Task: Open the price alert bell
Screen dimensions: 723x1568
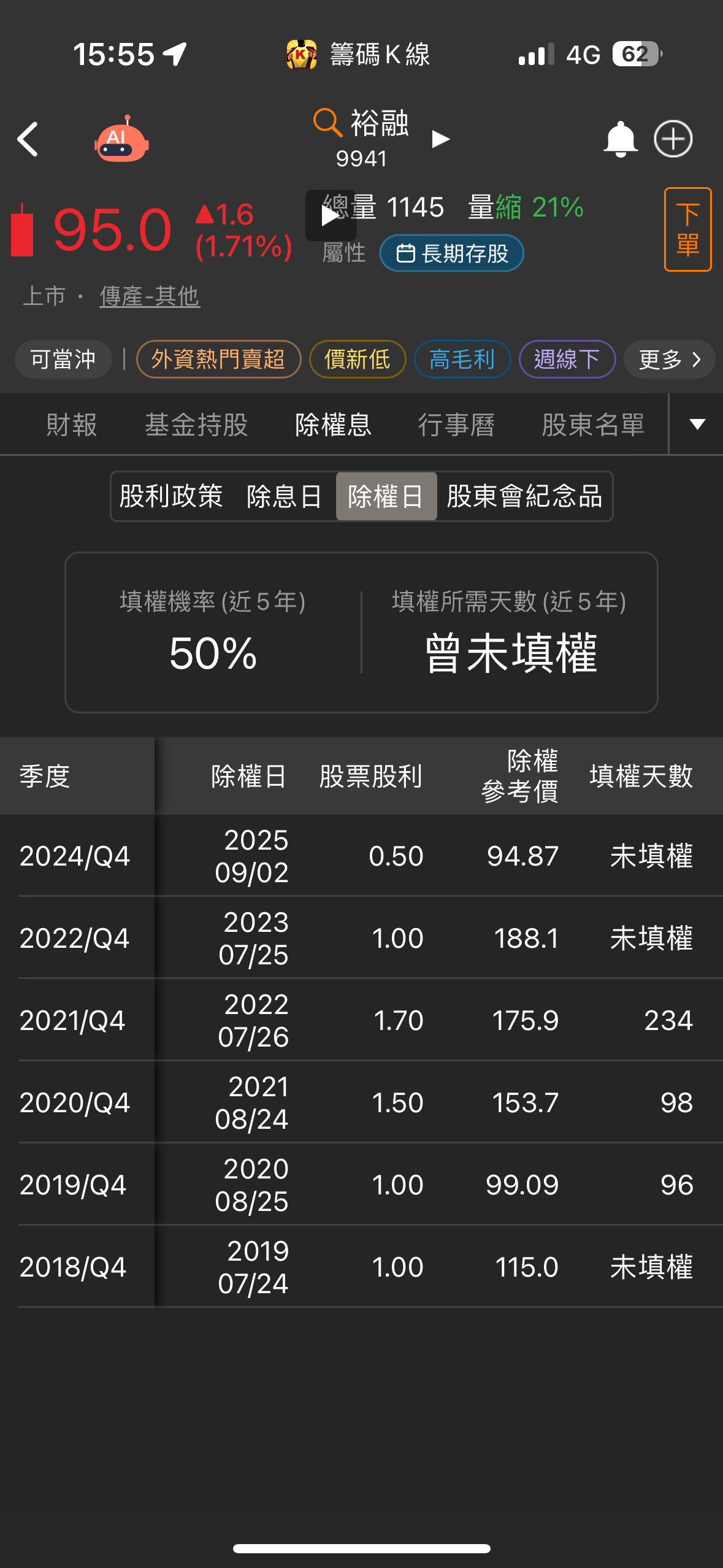Action: pyautogui.click(x=620, y=139)
